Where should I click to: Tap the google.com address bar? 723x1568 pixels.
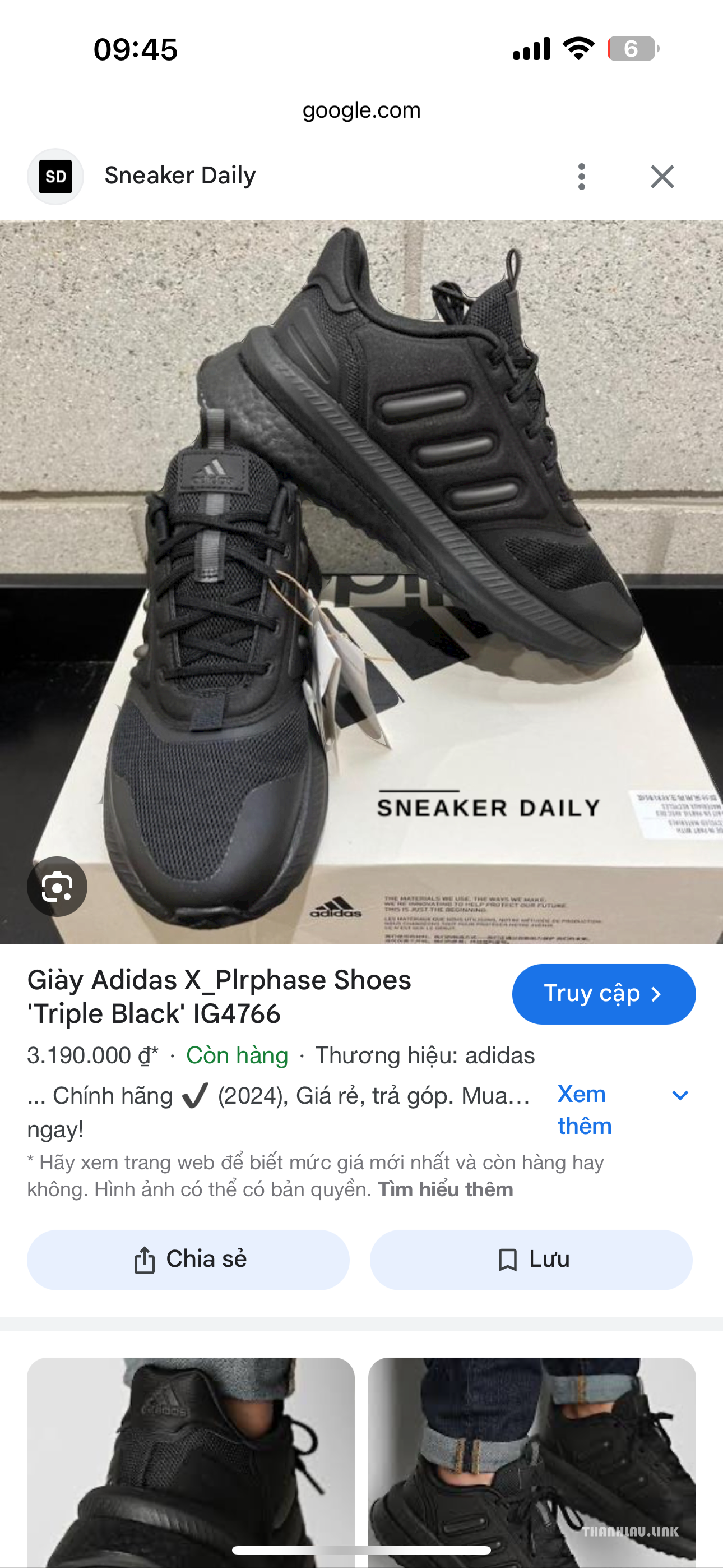[361, 110]
